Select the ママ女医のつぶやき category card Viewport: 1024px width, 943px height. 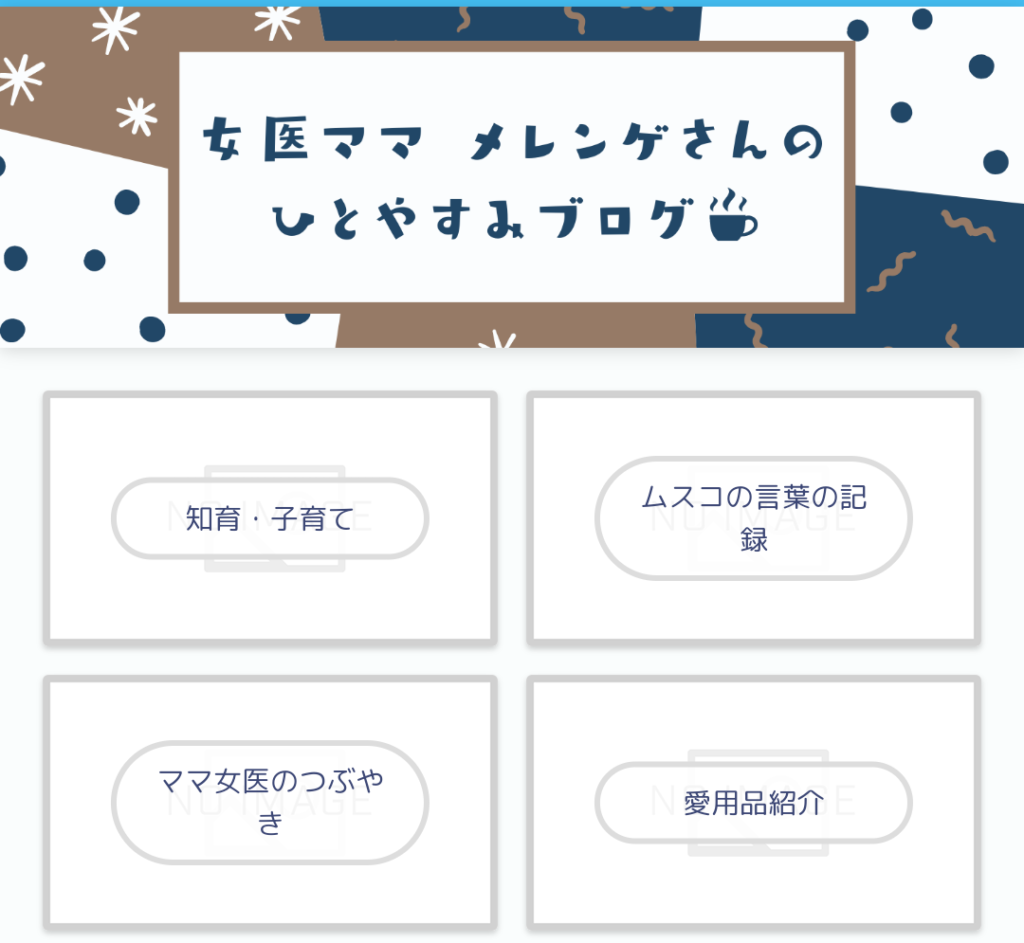pos(270,802)
